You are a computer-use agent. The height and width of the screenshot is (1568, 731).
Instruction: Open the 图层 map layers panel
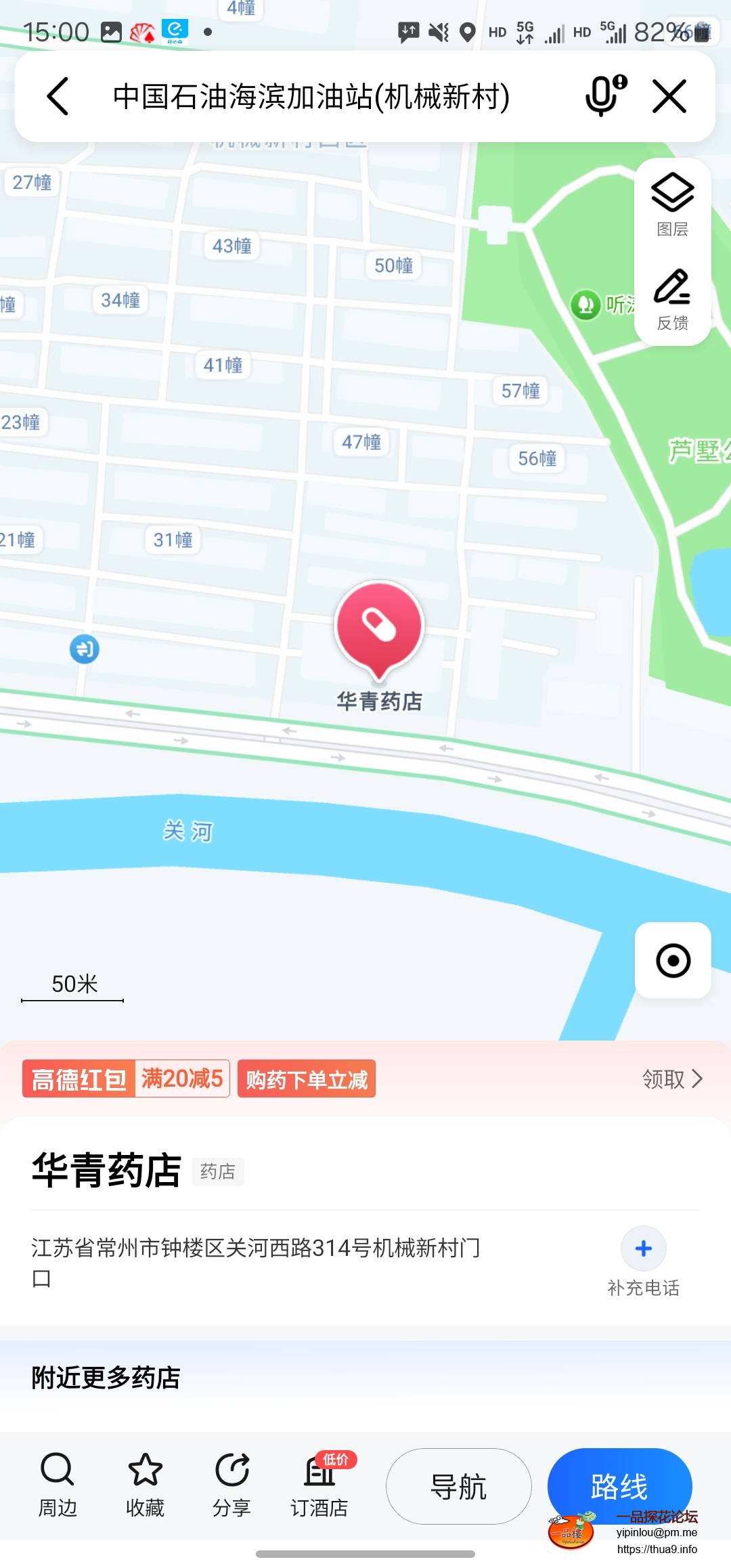672,203
